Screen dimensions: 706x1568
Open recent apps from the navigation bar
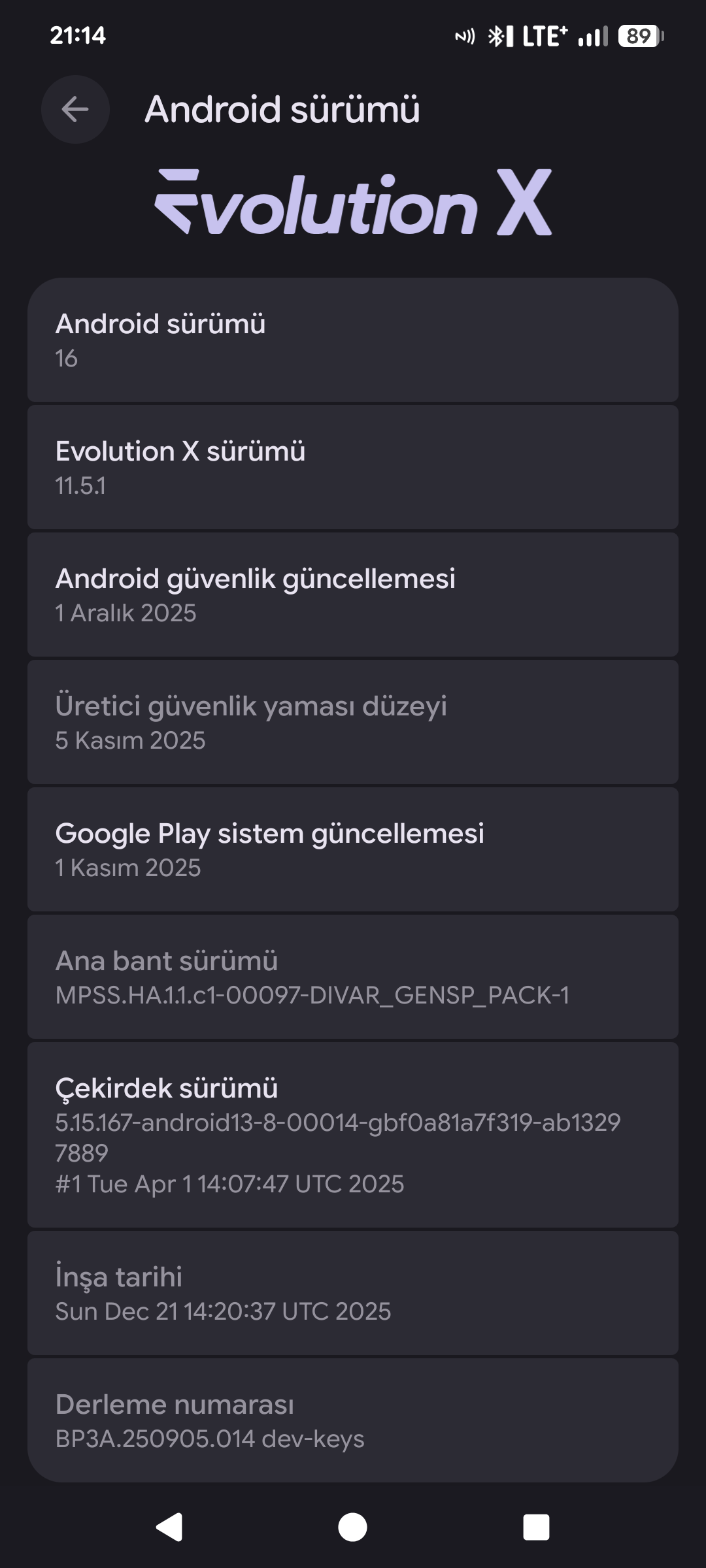536,1527
